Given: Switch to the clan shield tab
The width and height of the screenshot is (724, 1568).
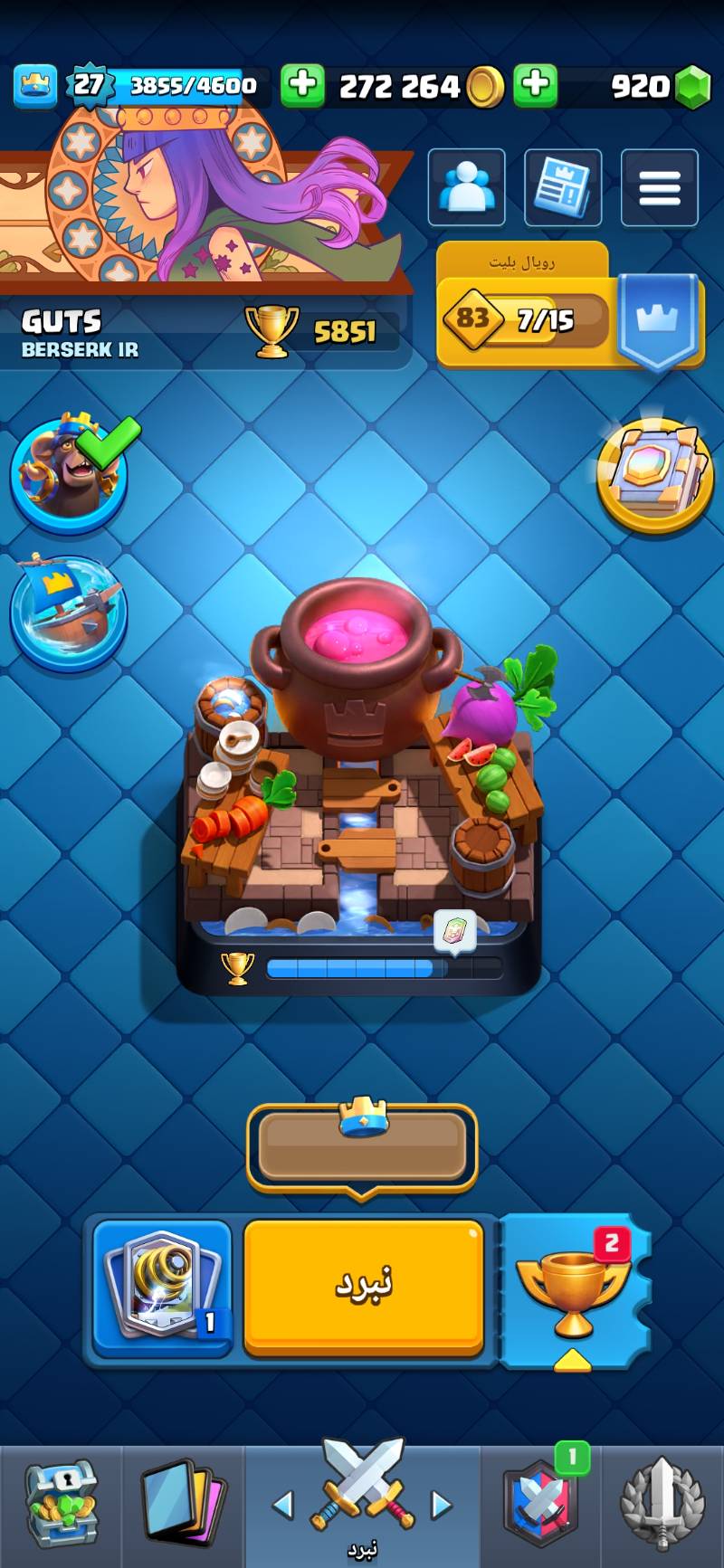Looking at the screenshot, I should (x=541, y=1504).
